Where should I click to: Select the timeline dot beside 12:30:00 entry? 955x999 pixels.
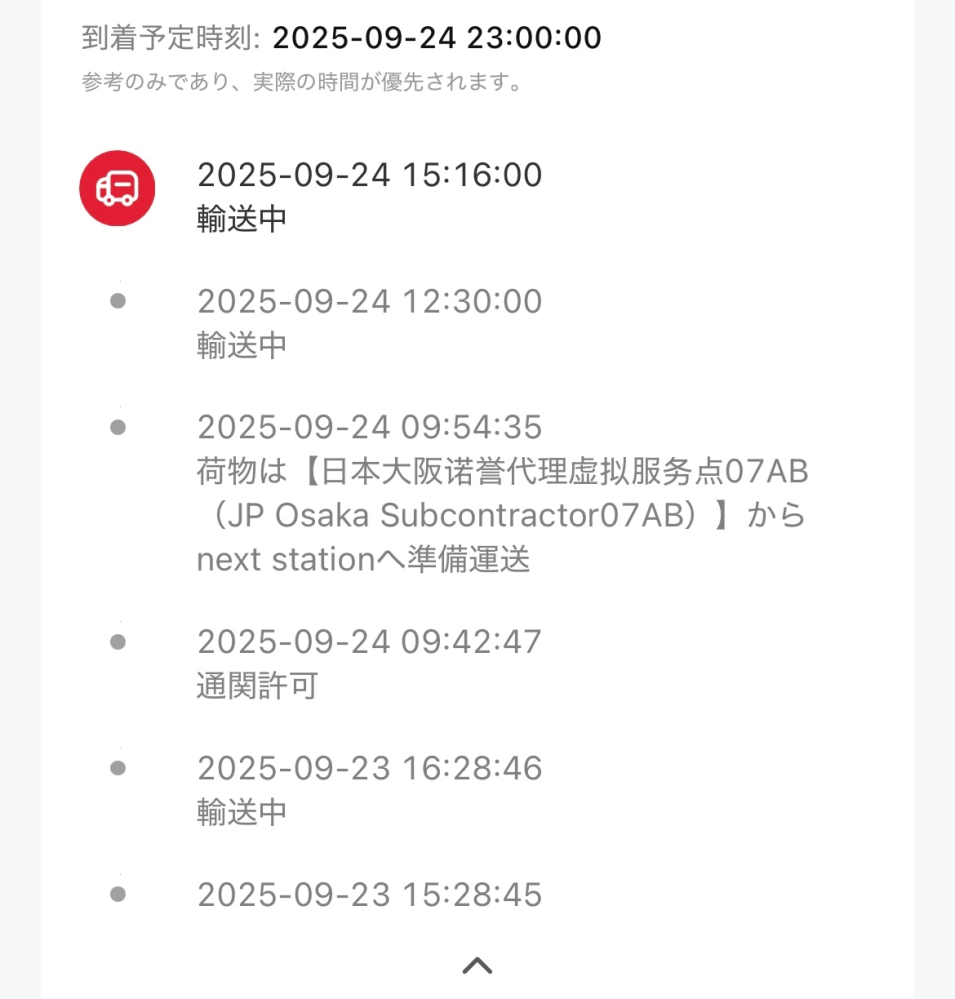117,302
